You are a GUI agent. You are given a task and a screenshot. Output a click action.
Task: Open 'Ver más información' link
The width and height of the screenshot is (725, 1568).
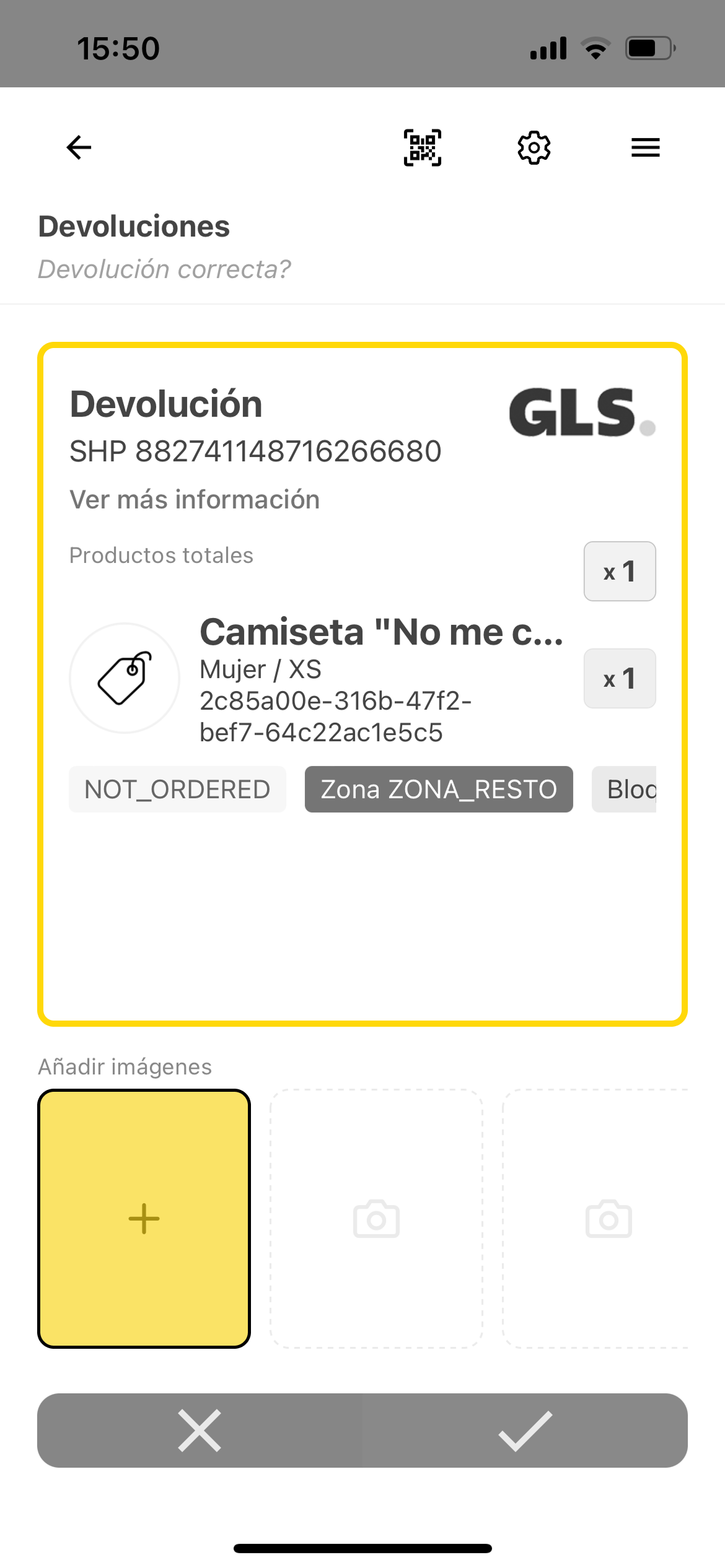click(195, 500)
